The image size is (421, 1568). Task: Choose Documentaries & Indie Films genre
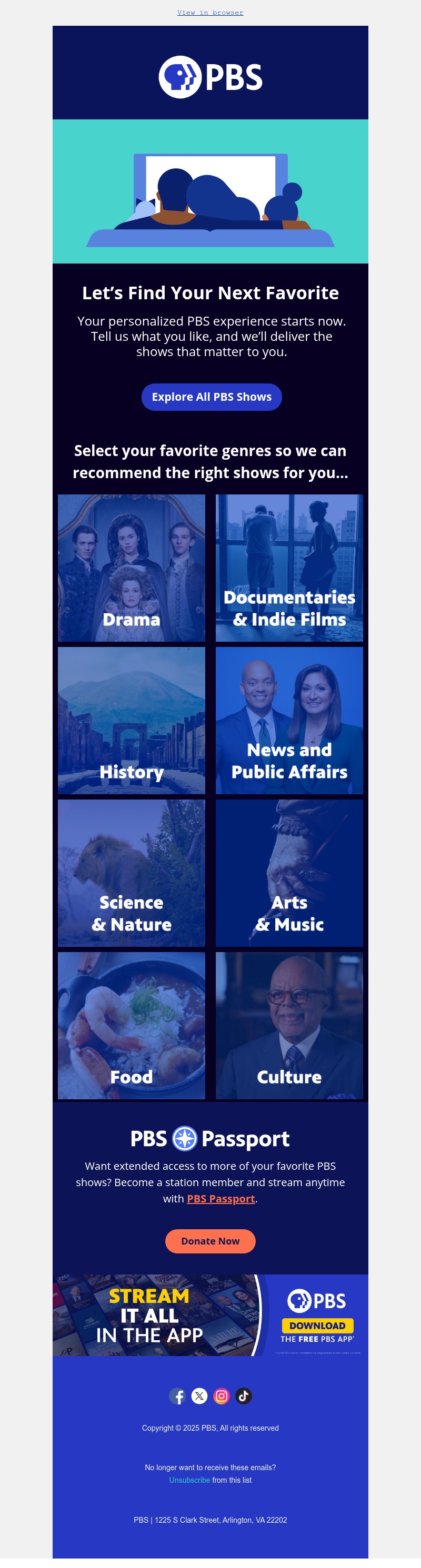[x=289, y=568]
